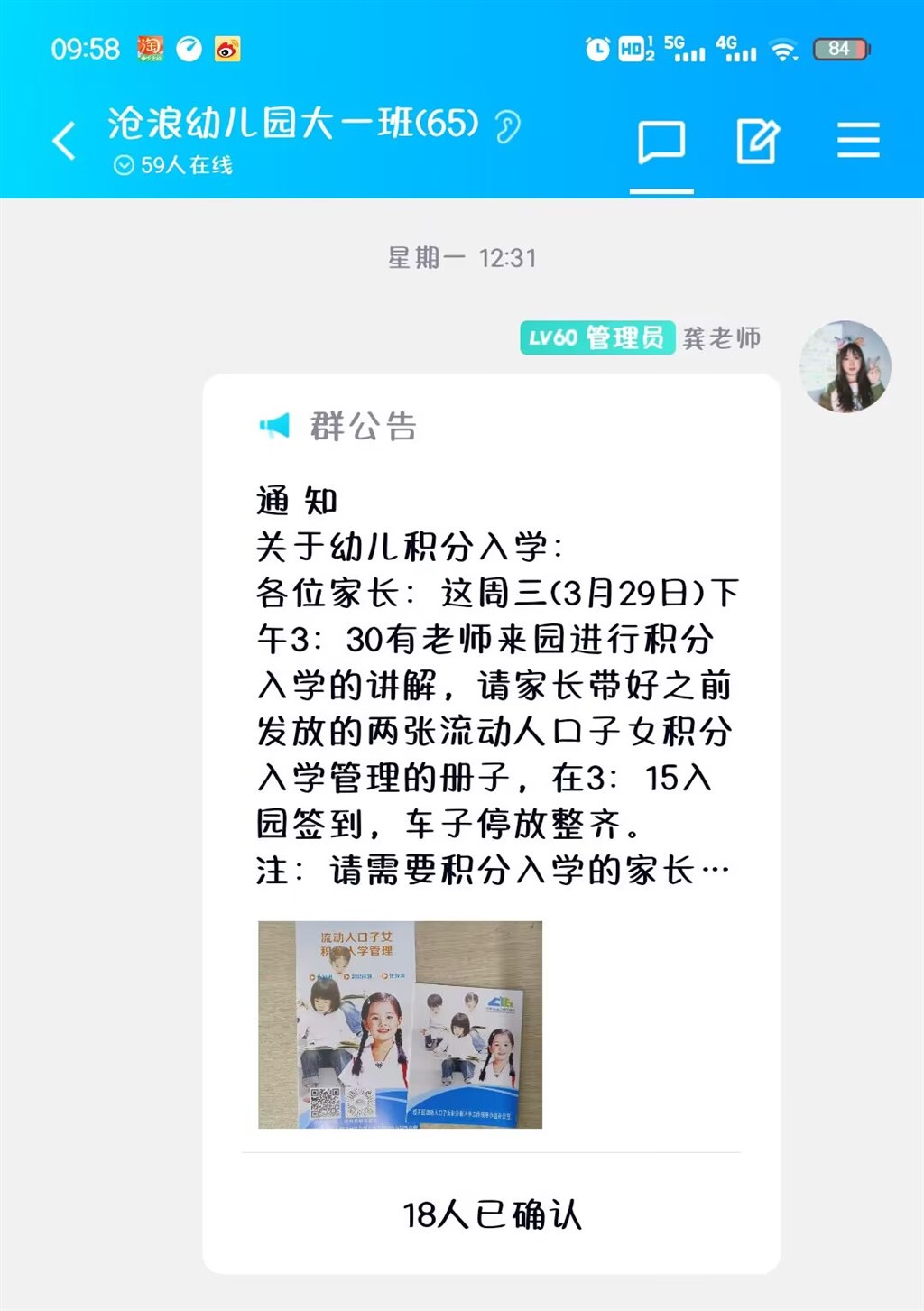Viewport: 924px width, 1311px height.
Task: Open the group menu with three lines
Action: pyautogui.click(x=857, y=142)
